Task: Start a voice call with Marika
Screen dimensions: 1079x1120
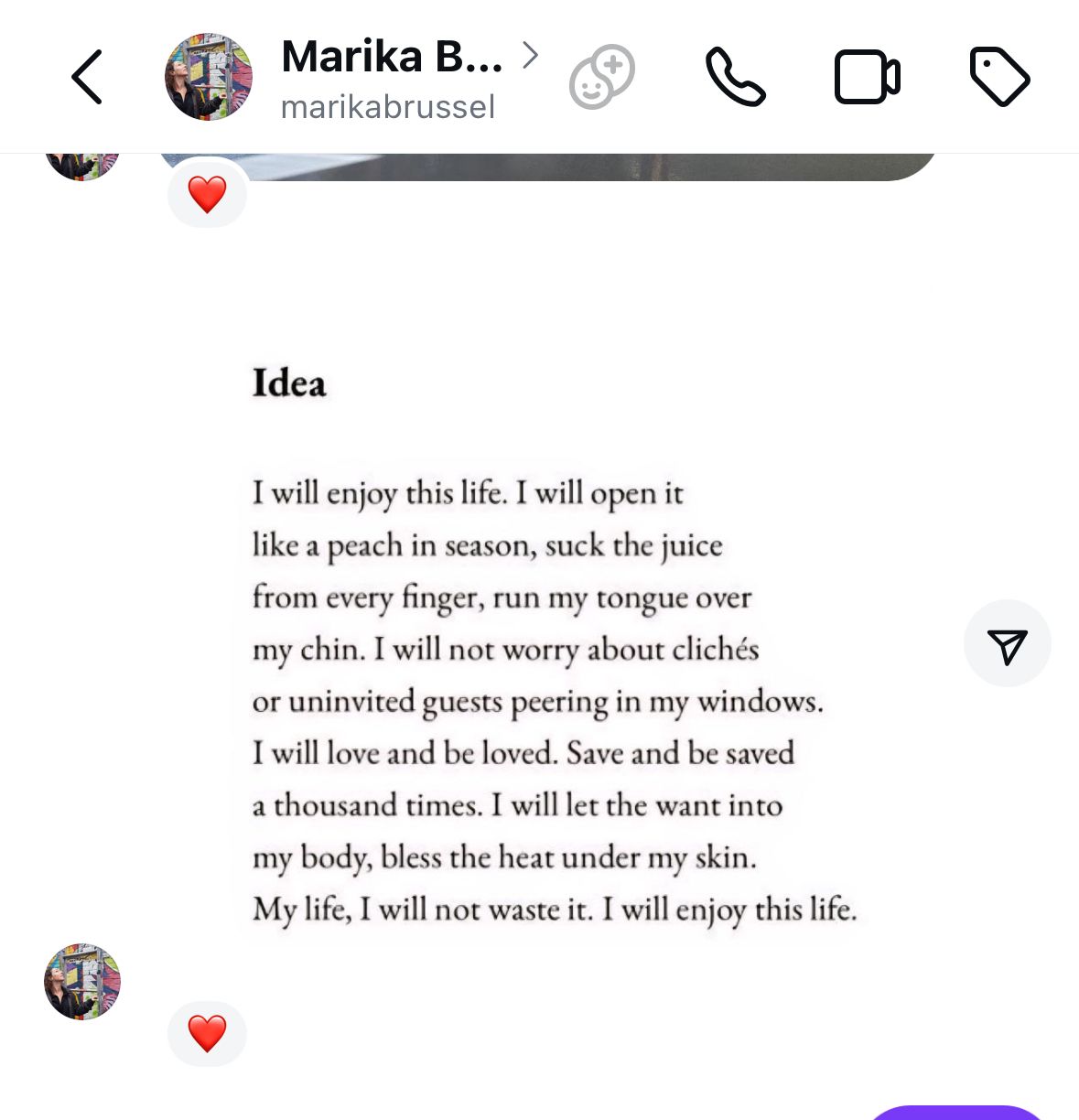Action: (x=735, y=77)
